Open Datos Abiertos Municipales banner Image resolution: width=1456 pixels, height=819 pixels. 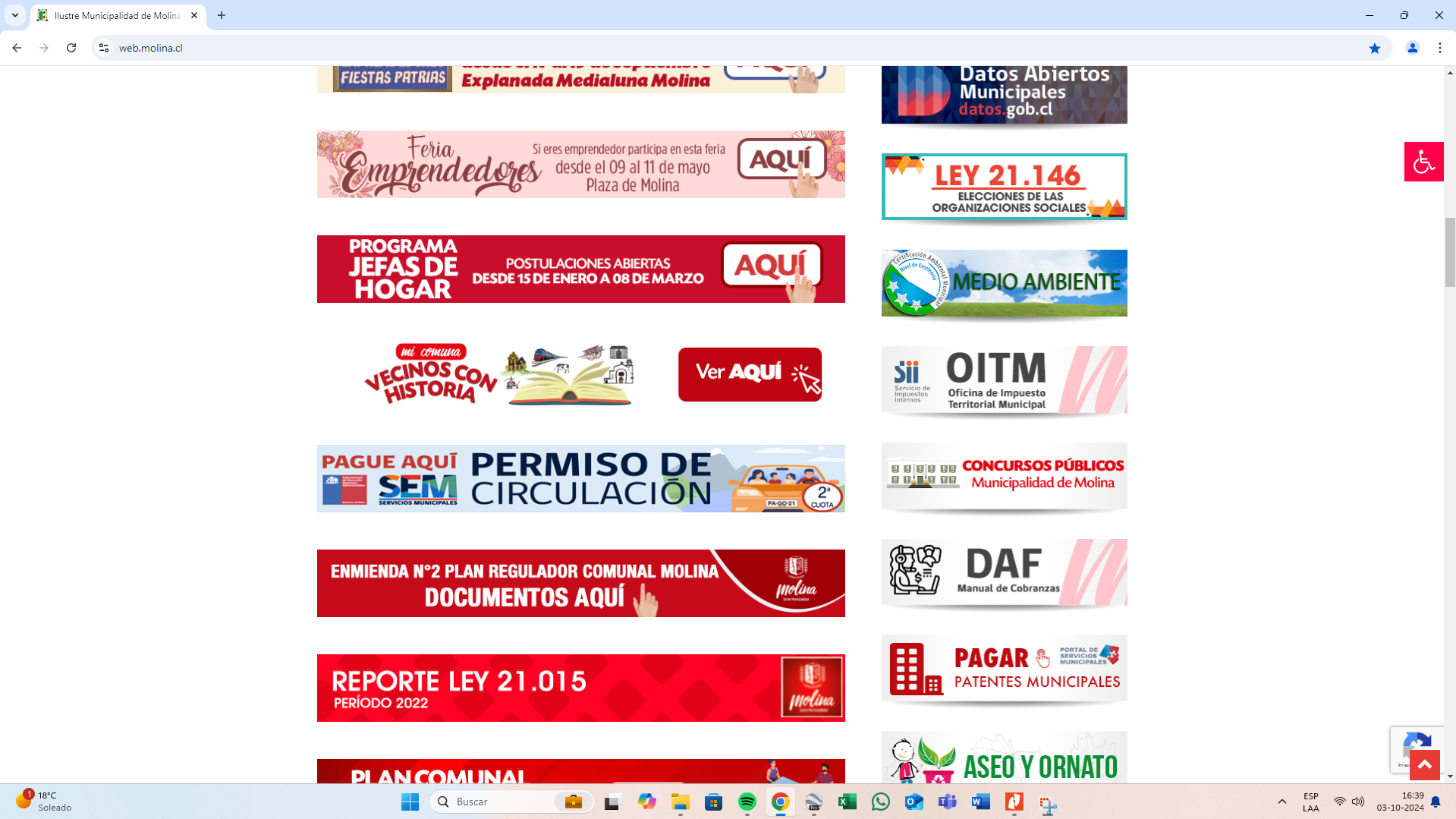coord(1004,94)
